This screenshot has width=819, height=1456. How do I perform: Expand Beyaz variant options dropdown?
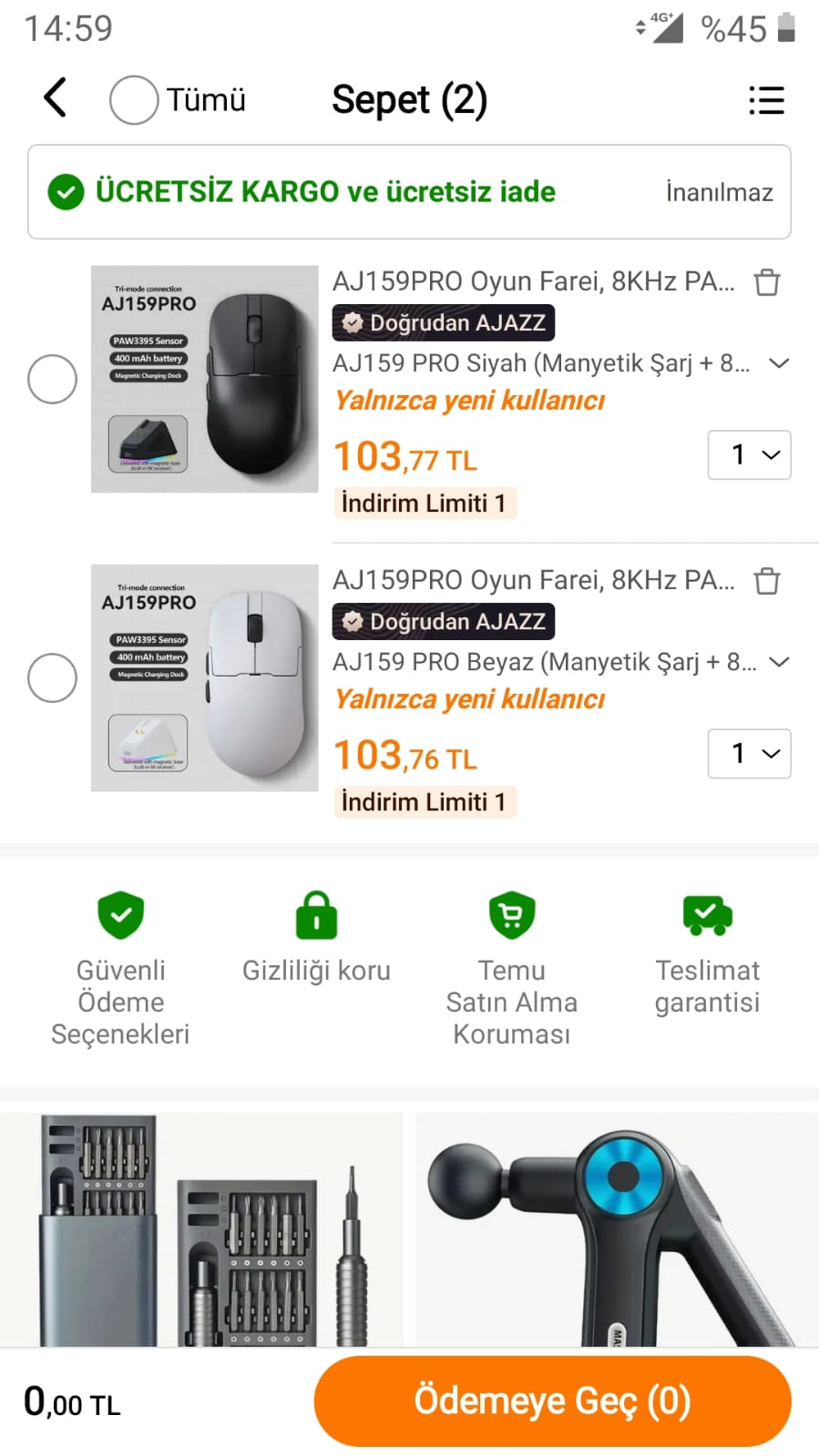click(778, 662)
